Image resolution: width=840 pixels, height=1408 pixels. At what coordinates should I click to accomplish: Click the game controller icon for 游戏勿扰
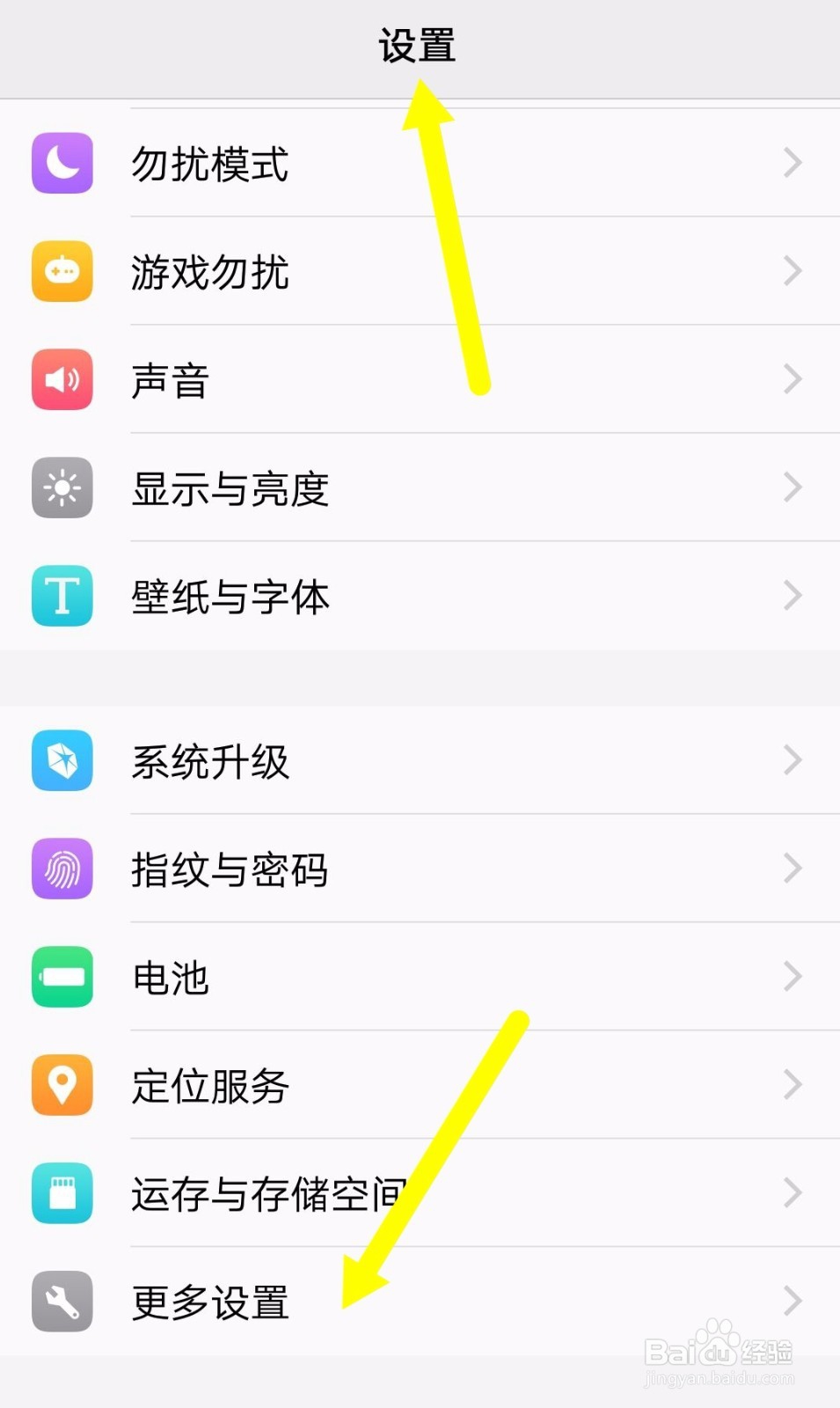click(61, 272)
